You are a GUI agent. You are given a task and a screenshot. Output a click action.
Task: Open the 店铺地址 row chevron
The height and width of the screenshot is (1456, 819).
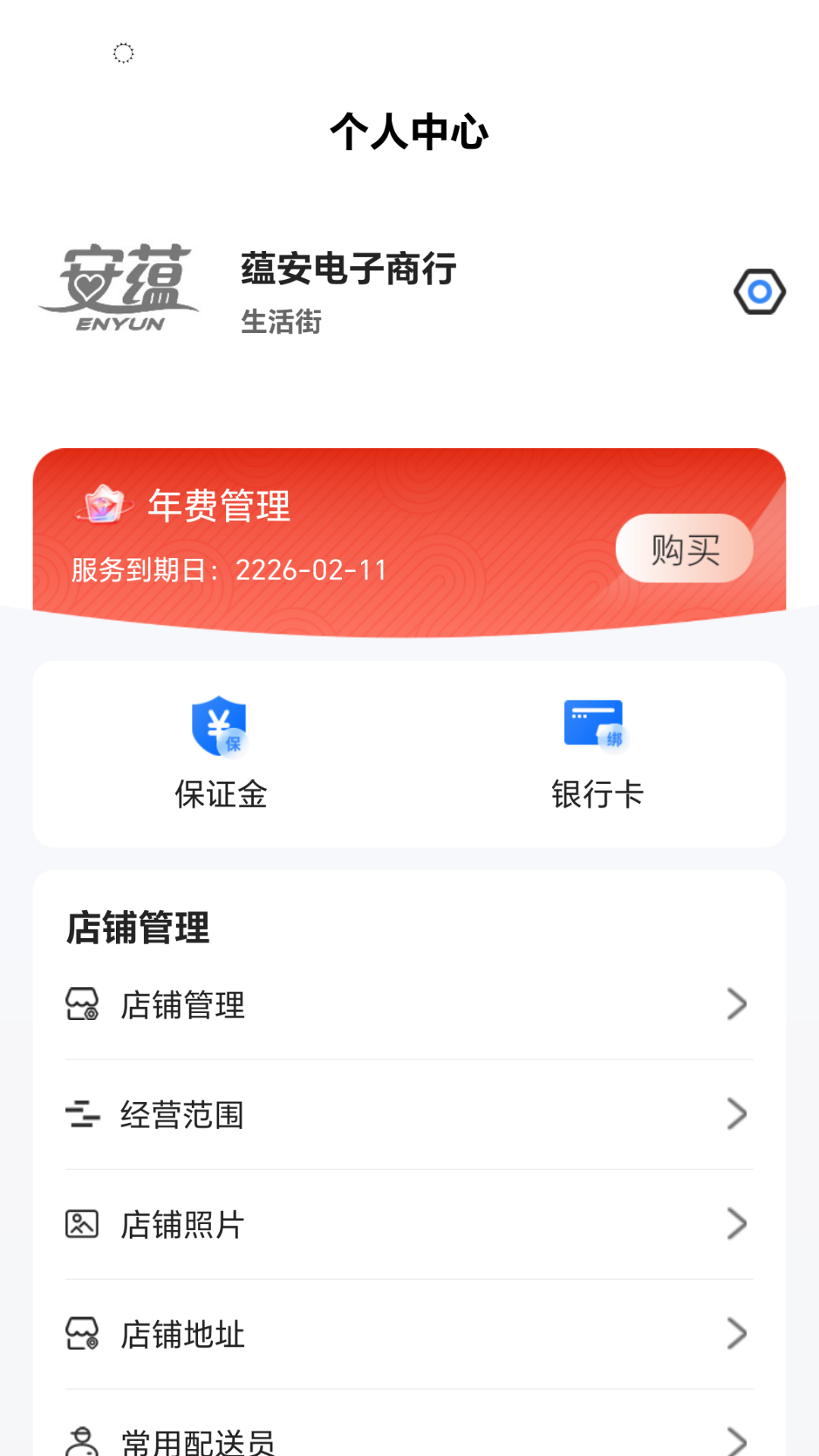(x=736, y=1333)
